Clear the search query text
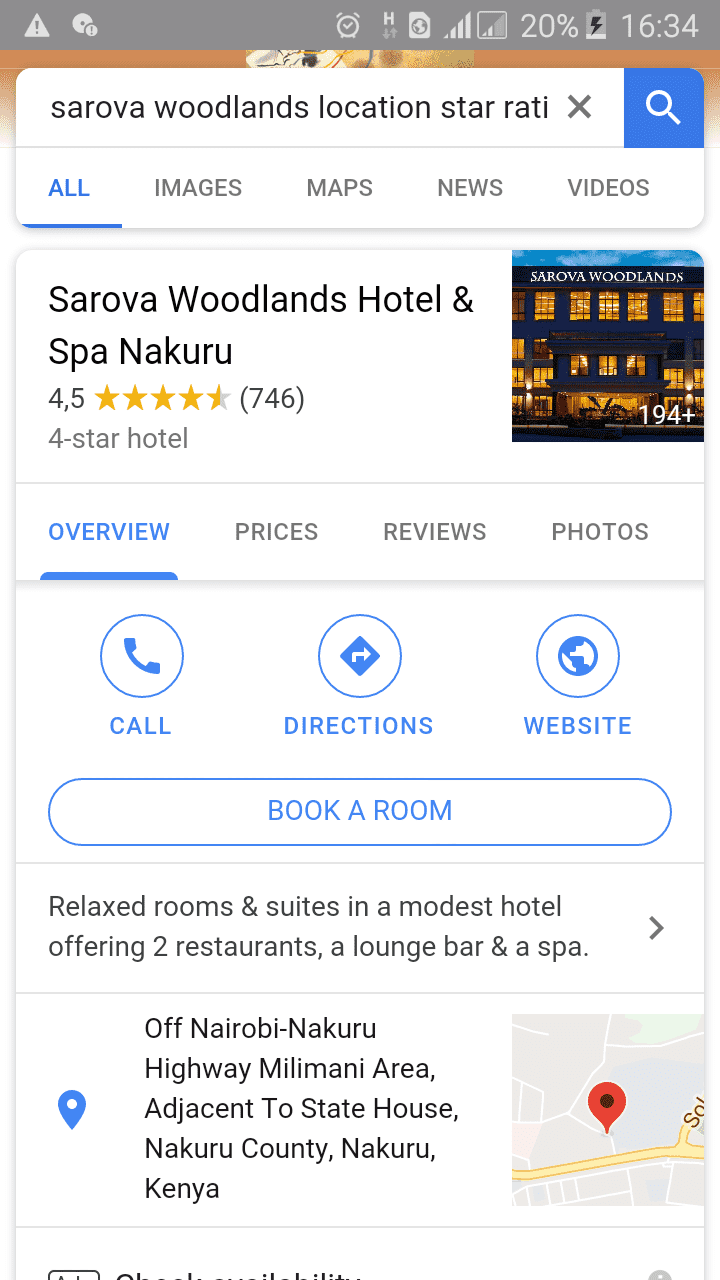Viewport: 720px width, 1280px height. tap(579, 107)
